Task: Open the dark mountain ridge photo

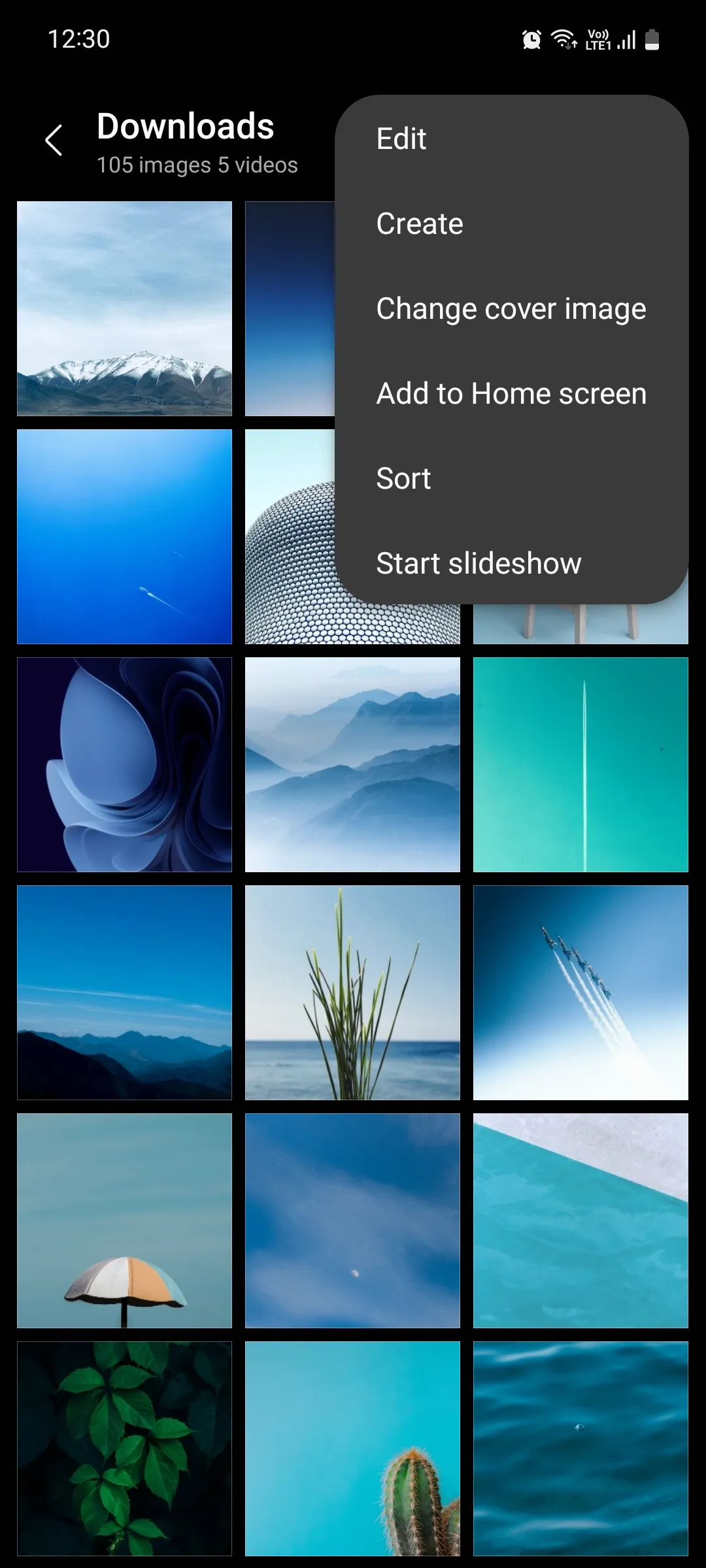Action: (124, 992)
